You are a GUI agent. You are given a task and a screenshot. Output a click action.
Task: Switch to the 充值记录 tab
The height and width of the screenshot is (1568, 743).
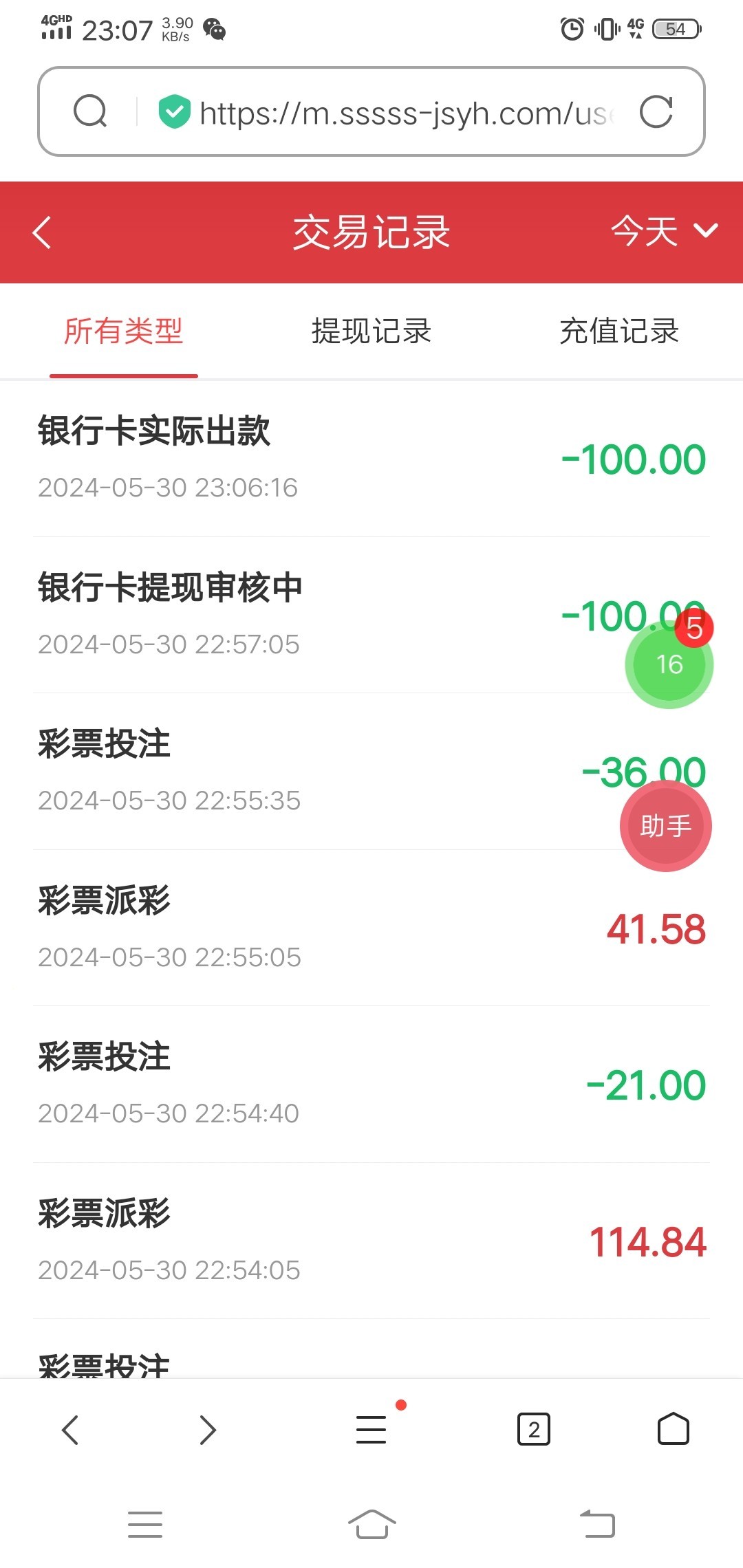click(x=619, y=331)
